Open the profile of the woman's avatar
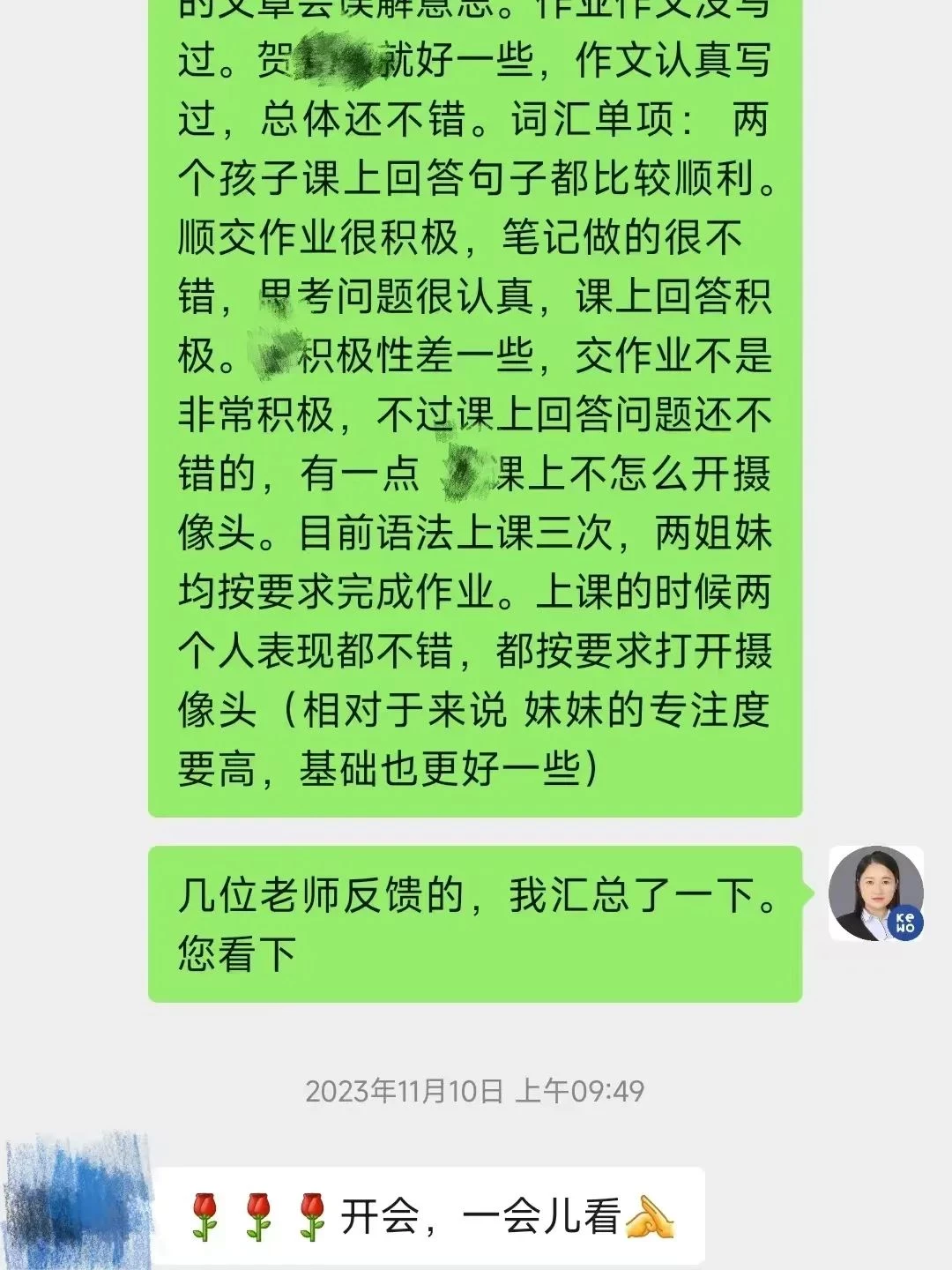 [875, 893]
